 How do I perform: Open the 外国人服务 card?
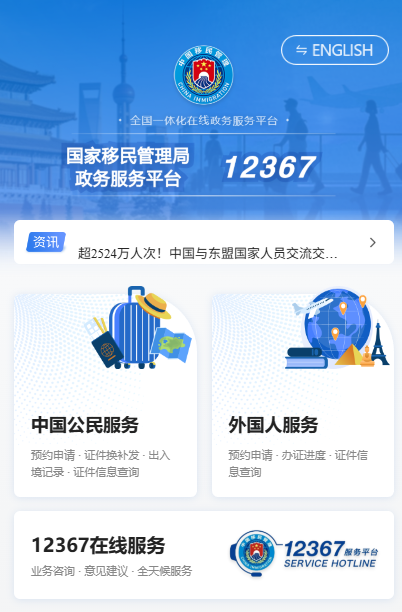(303, 393)
